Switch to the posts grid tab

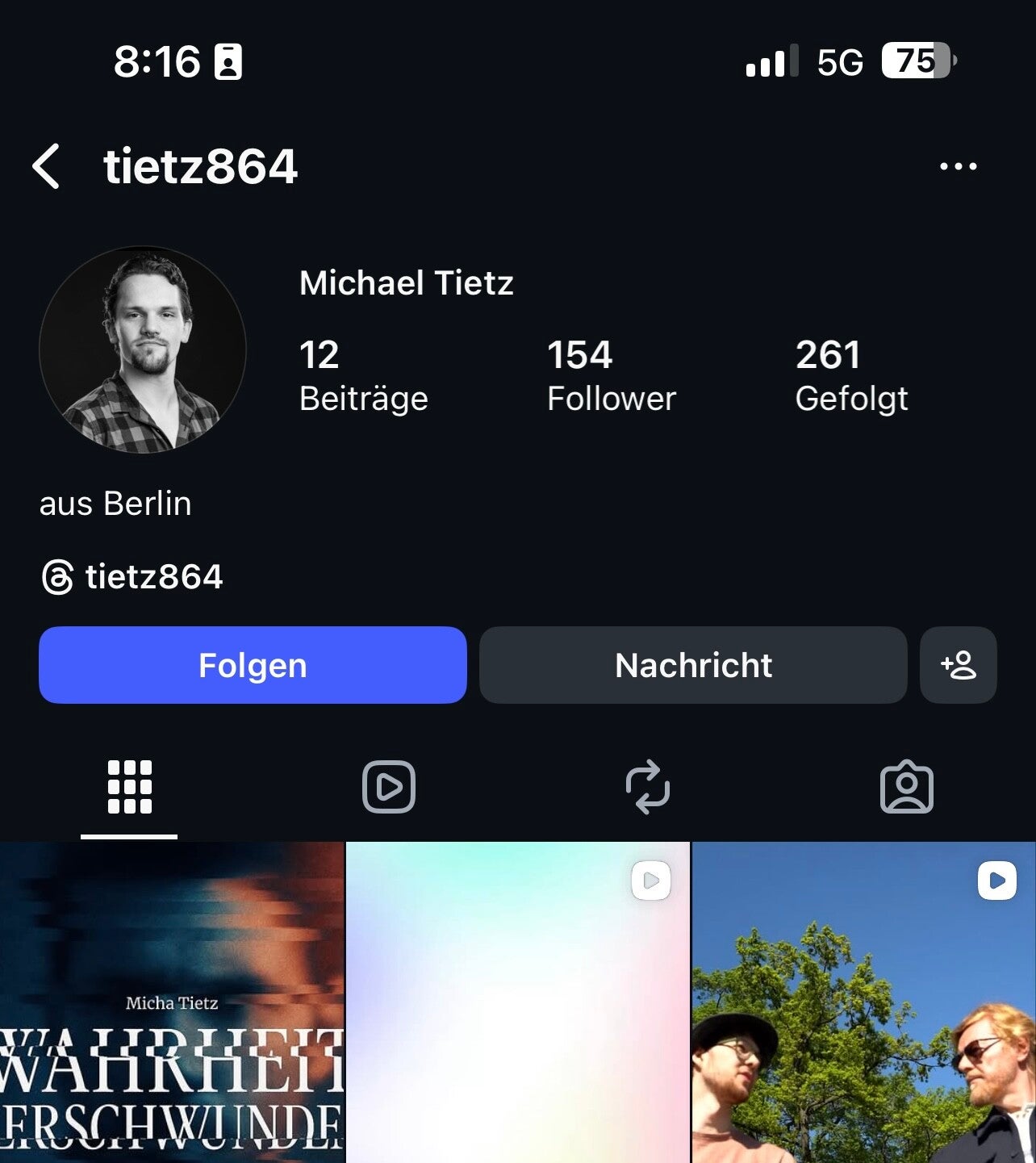pyautogui.click(x=129, y=787)
